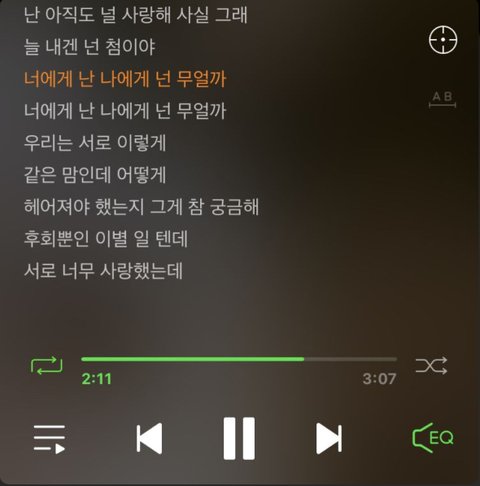Image resolution: width=480 pixels, height=486 pixels.
Task: Skip to the next track
Action: pos(329,438)
